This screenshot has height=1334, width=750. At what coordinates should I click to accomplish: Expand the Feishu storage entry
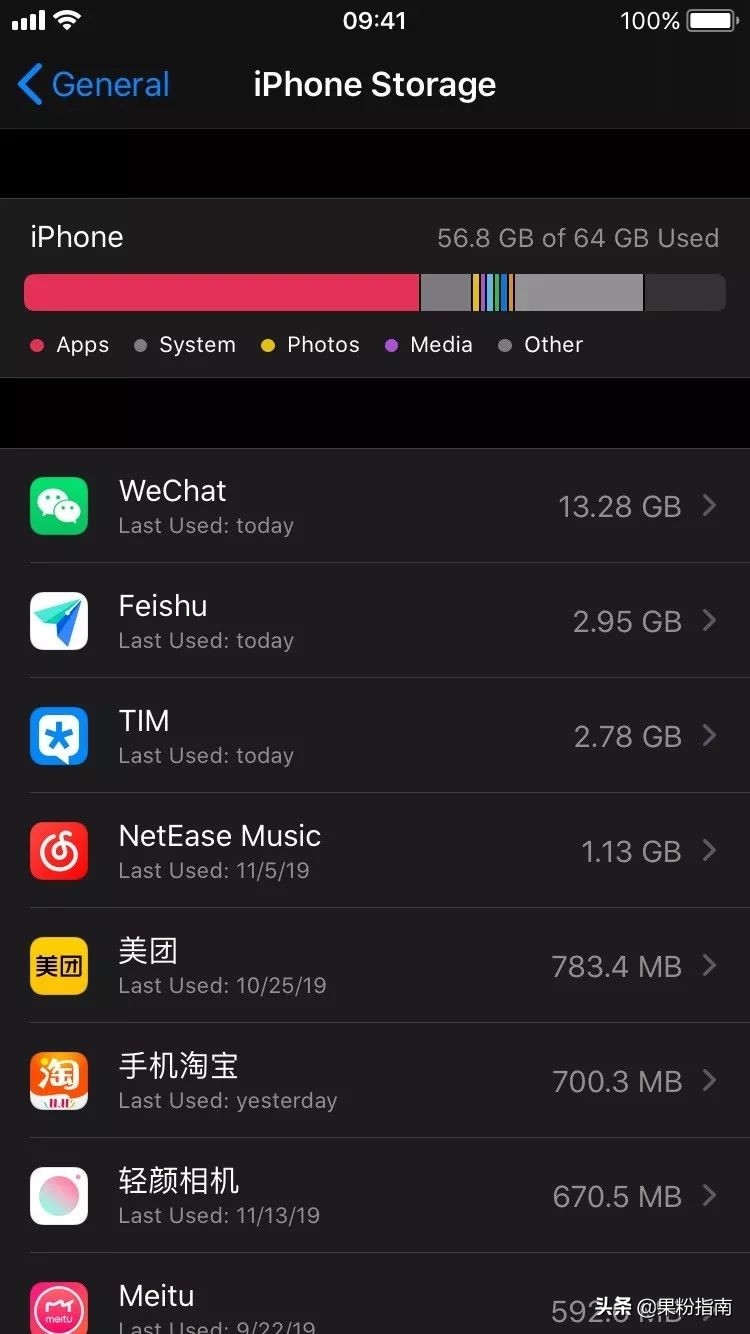[x=710, y=621]
